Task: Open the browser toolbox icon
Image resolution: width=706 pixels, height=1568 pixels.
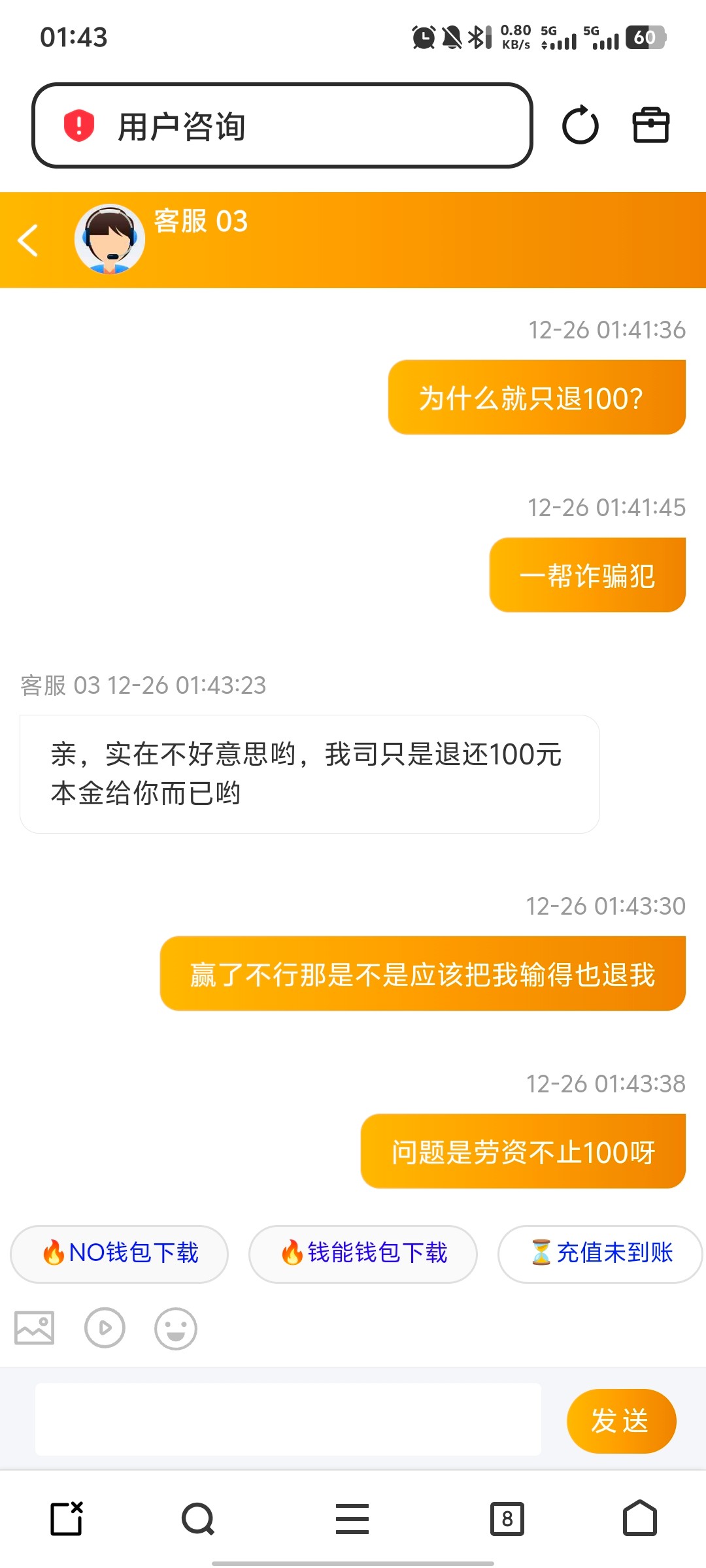Action: pos(651,125)
